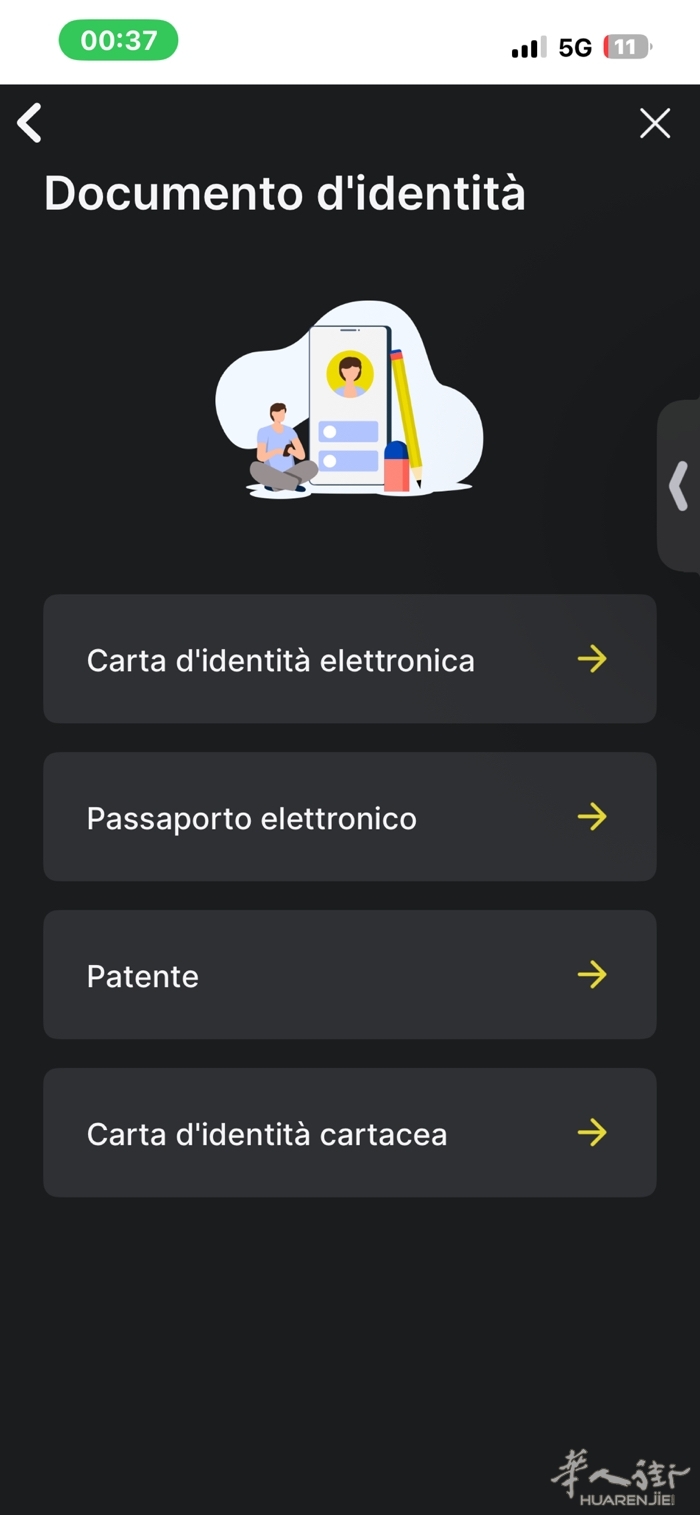Select Carta d'identità elettronica
Screen dimensions: 700x1515
pyautogui.click(x=349, y=659)
